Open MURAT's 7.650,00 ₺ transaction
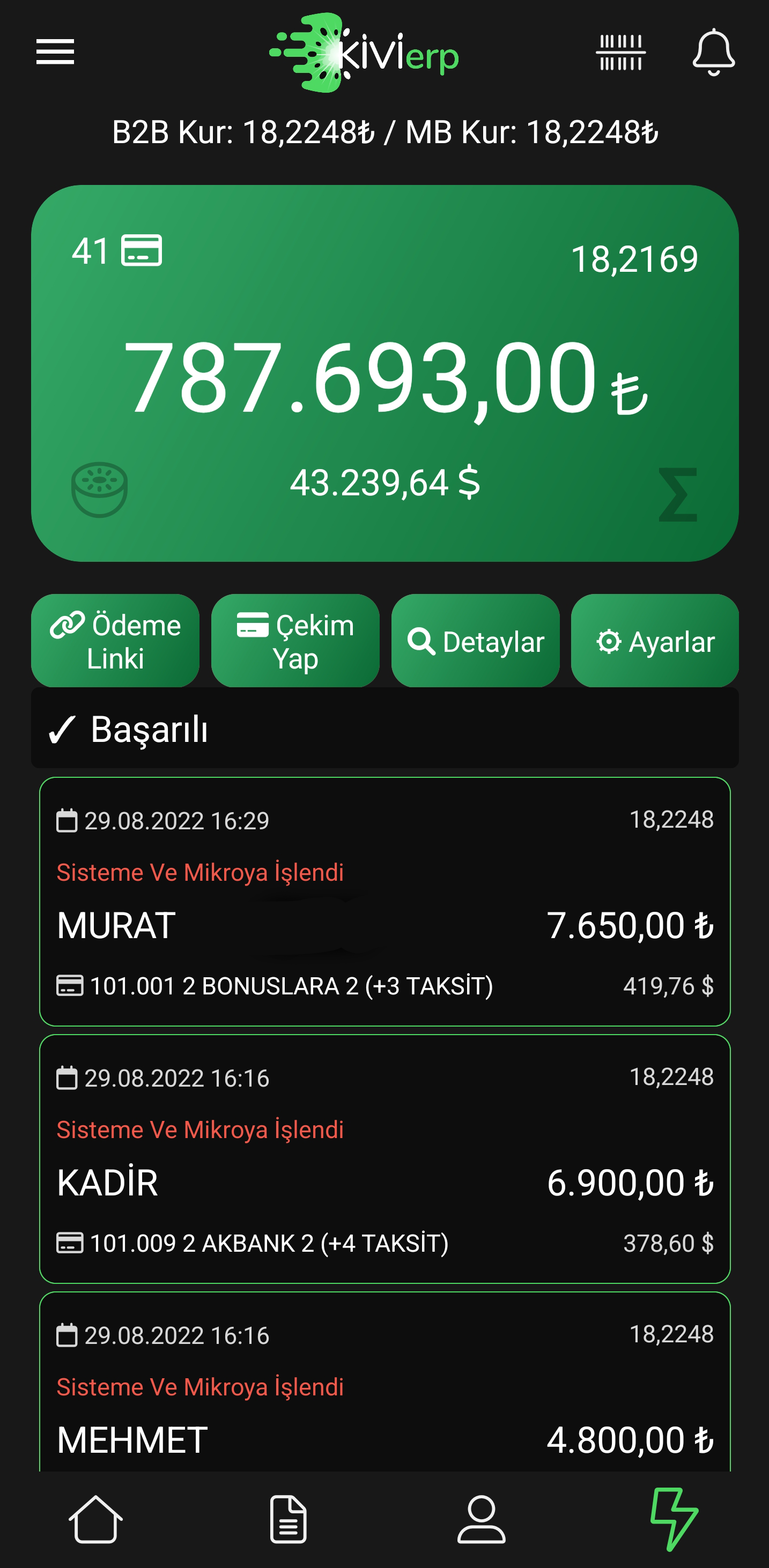Image resolution: width=769 pixels, height=1568 pixels. coord(385,902)
